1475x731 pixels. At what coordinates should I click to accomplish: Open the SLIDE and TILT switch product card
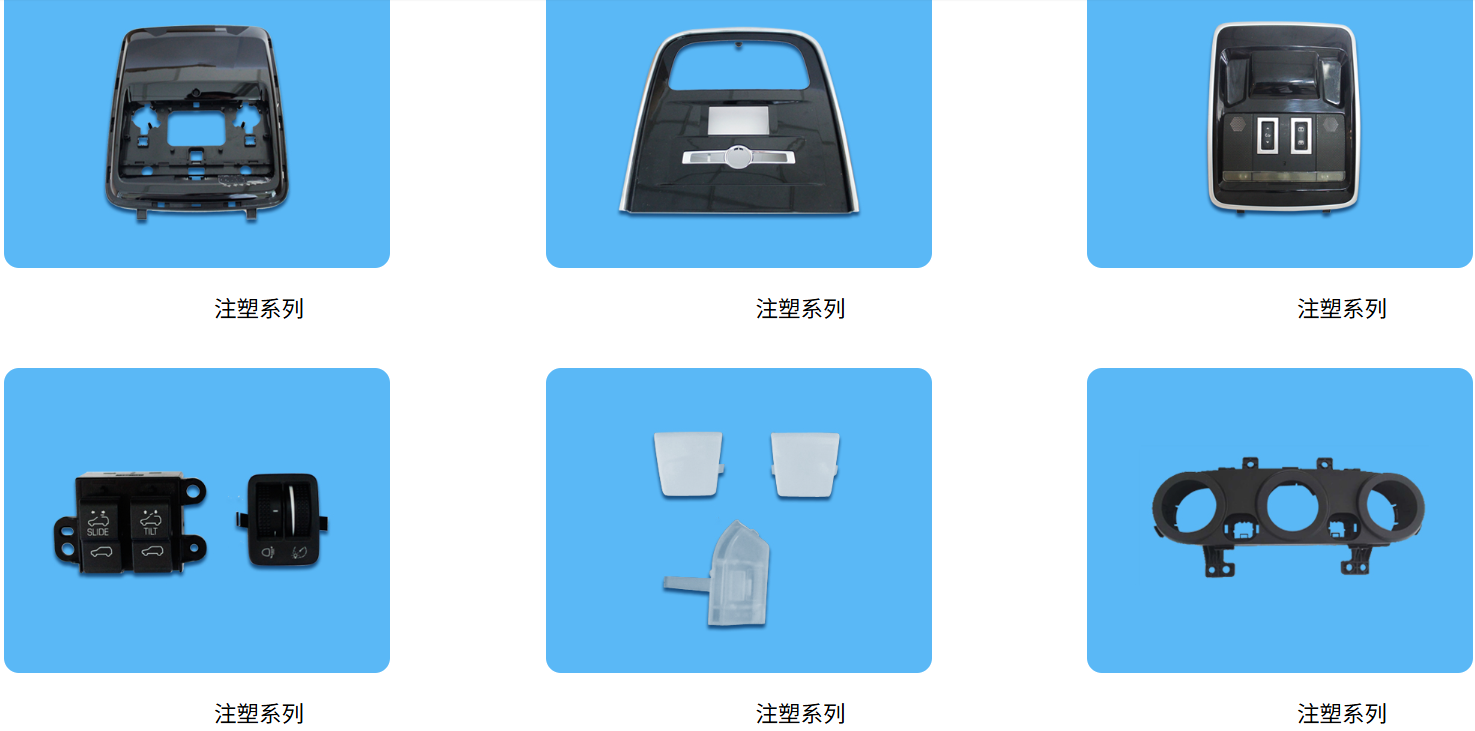pyautogui.click(x=197, y=520)
